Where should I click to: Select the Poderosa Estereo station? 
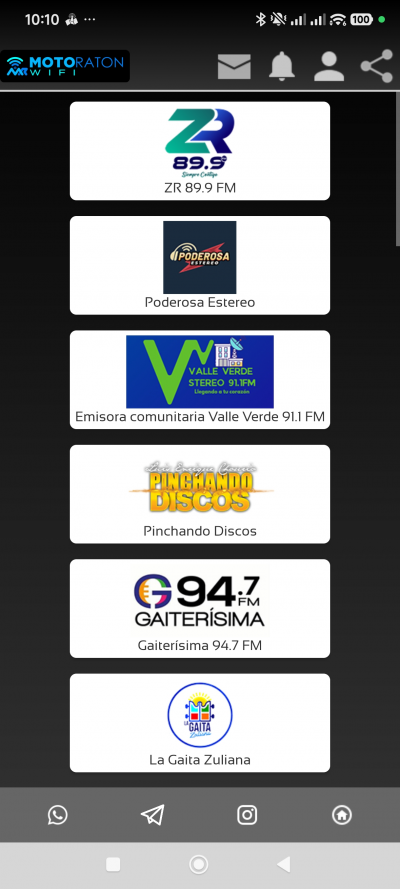coord(200,265)
